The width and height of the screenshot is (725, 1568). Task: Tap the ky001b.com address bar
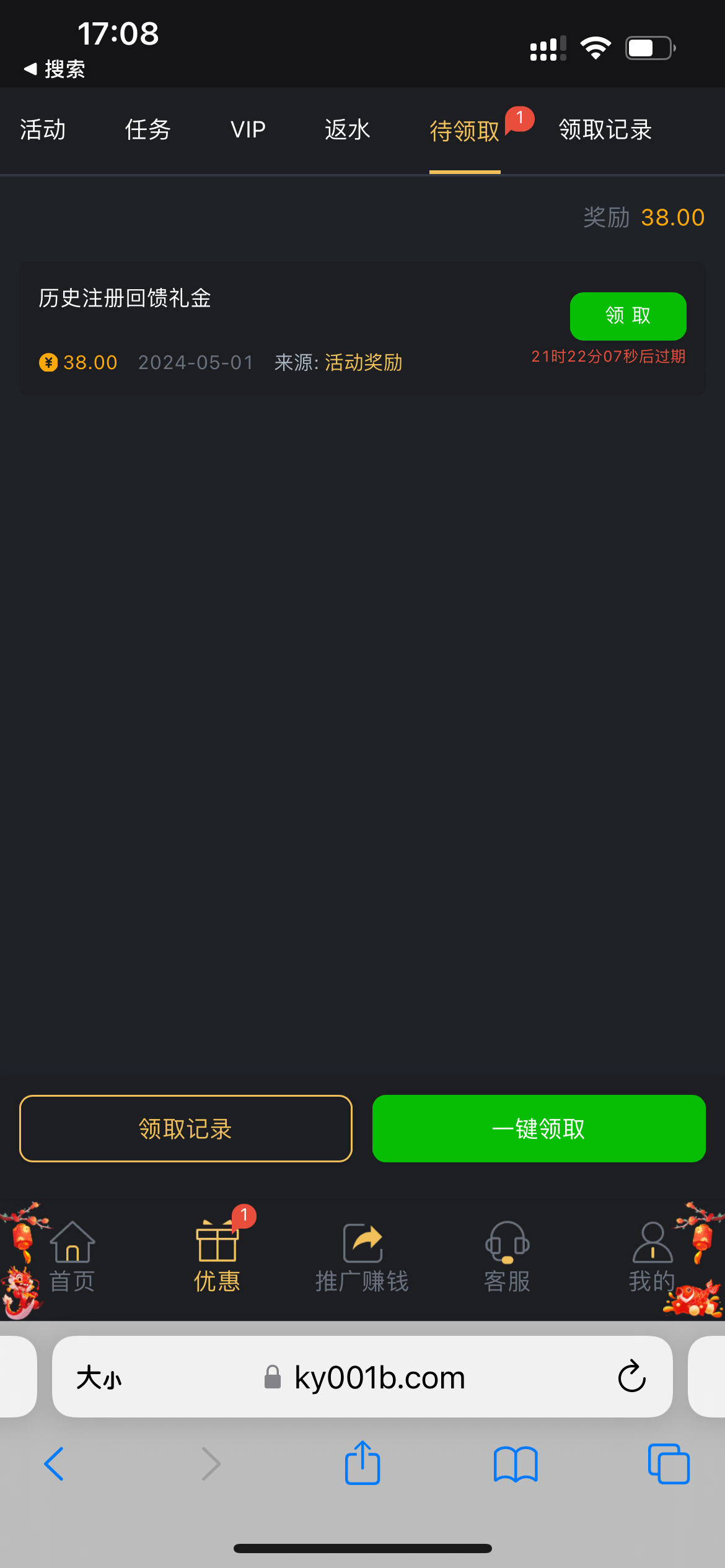point(379,1377)
